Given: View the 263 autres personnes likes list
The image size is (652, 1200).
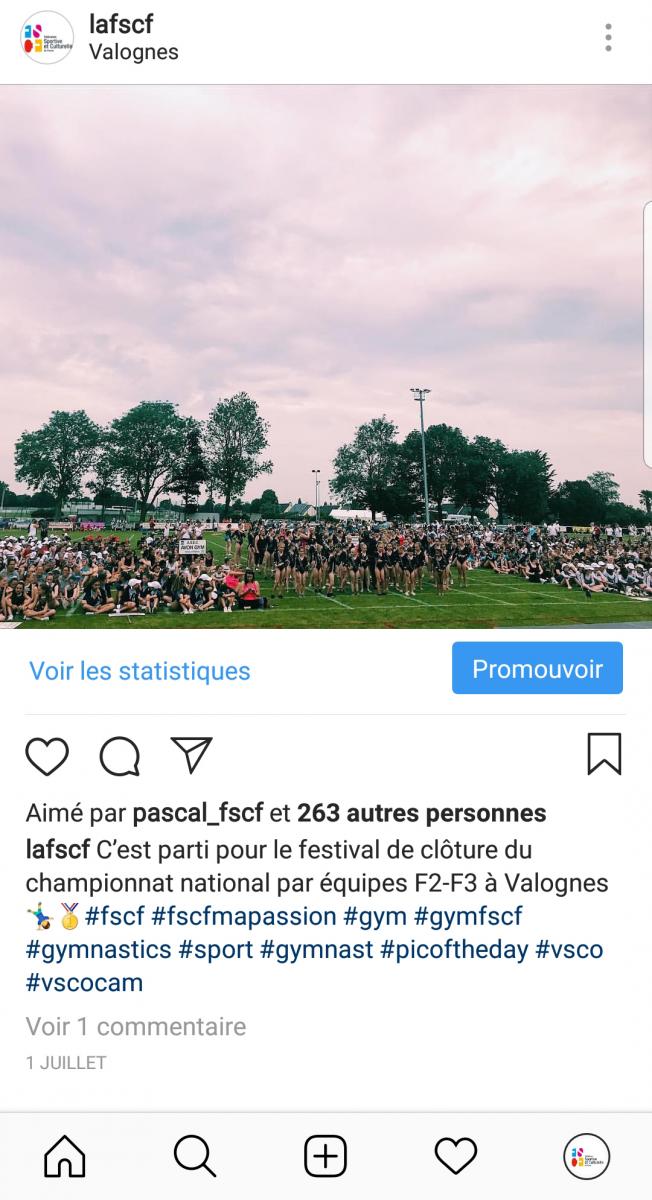Looking at the screenshot, I should [x=422, y=813].
